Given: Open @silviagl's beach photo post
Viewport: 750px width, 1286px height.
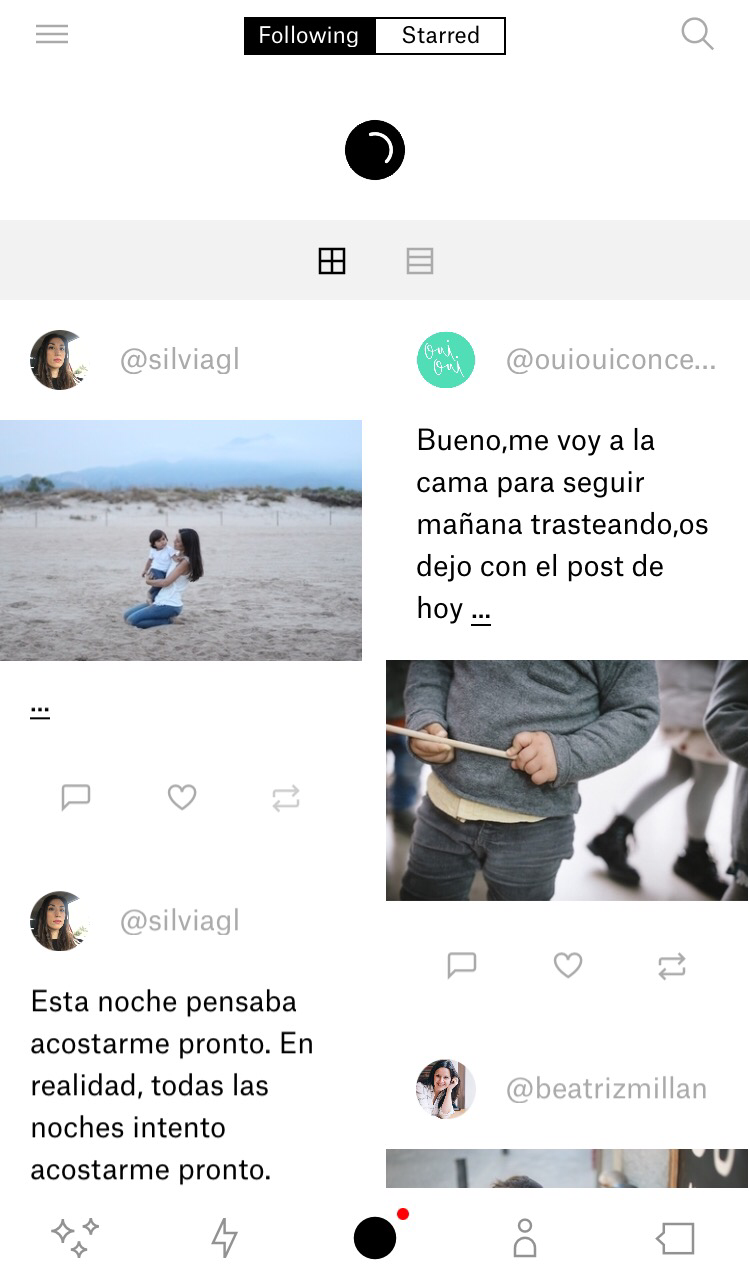Looking at the screenshot, I should pyautogui.click(x=181, y=540).
